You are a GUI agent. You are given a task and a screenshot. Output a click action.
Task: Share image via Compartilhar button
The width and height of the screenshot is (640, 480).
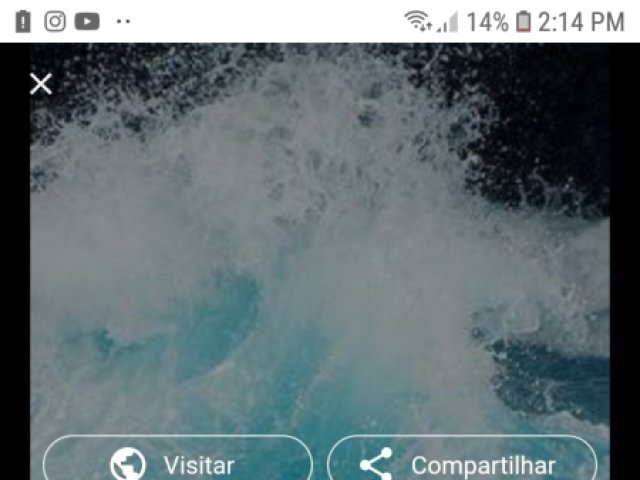click(462, 462)
